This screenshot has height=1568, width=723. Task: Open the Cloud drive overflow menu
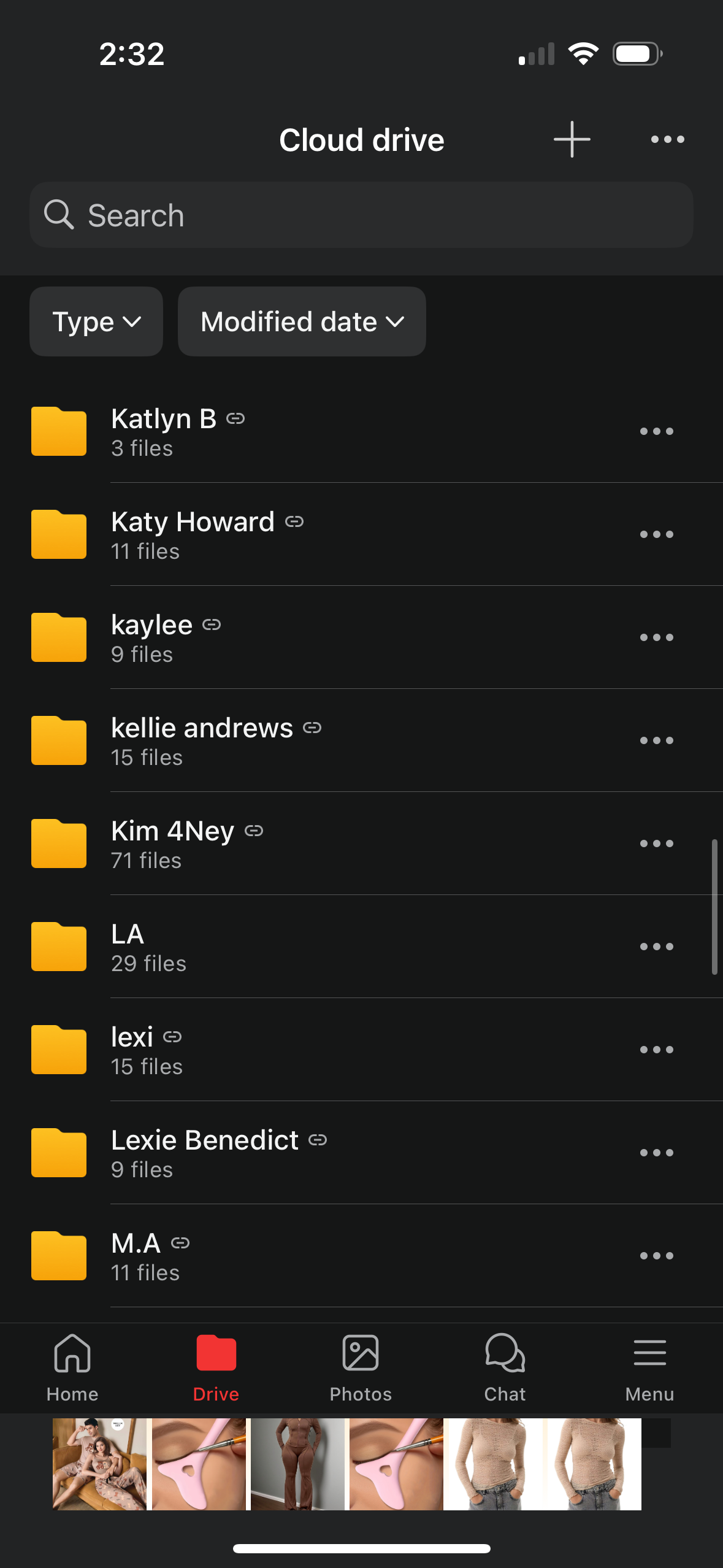point(667,139)
